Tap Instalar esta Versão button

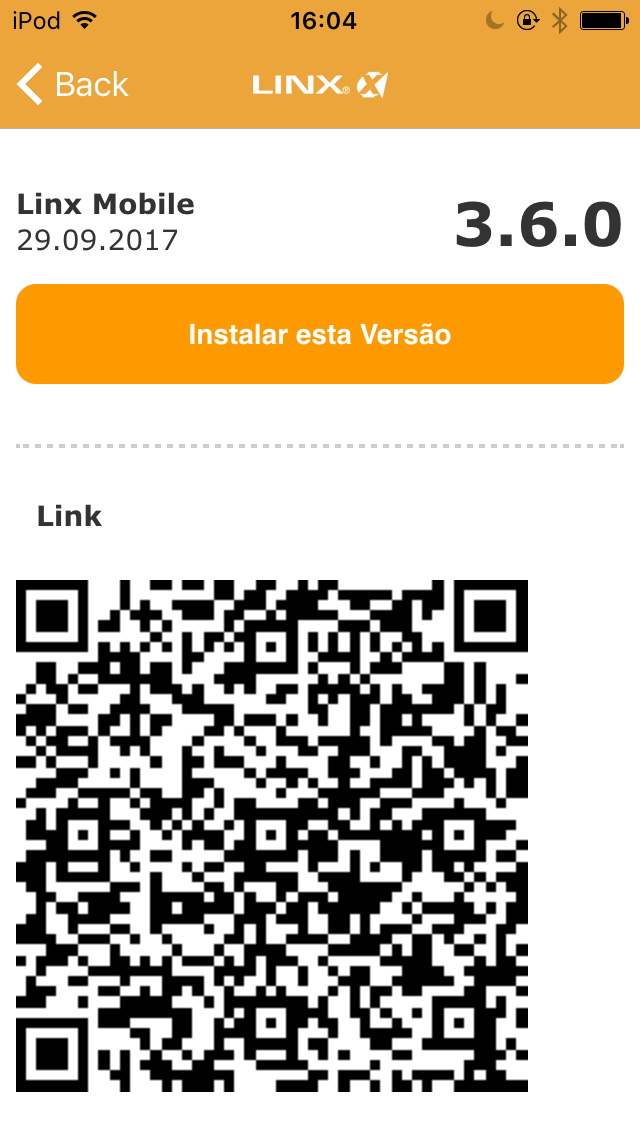coord(320,334)
